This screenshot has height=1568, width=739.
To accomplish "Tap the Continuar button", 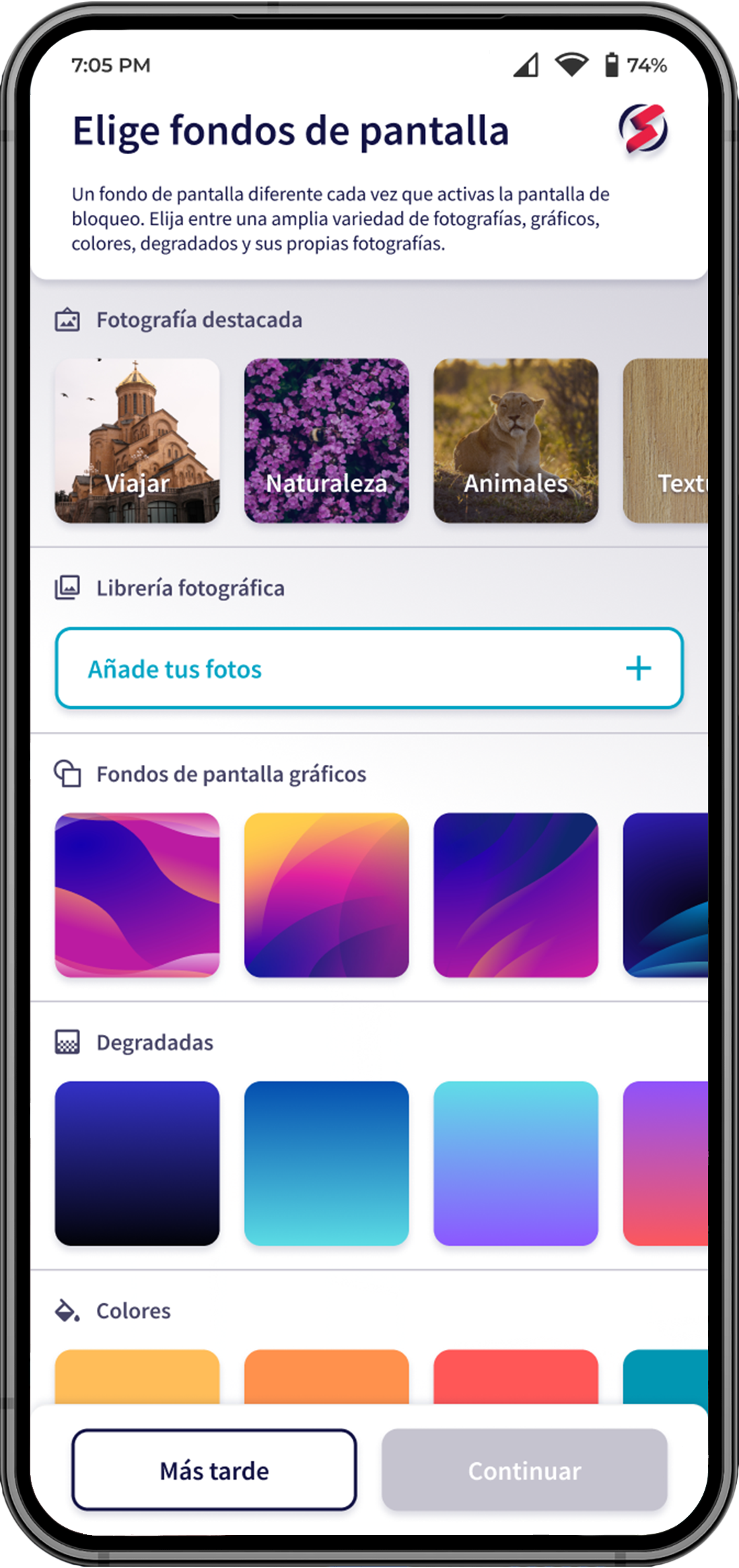I will point(524,1470).
